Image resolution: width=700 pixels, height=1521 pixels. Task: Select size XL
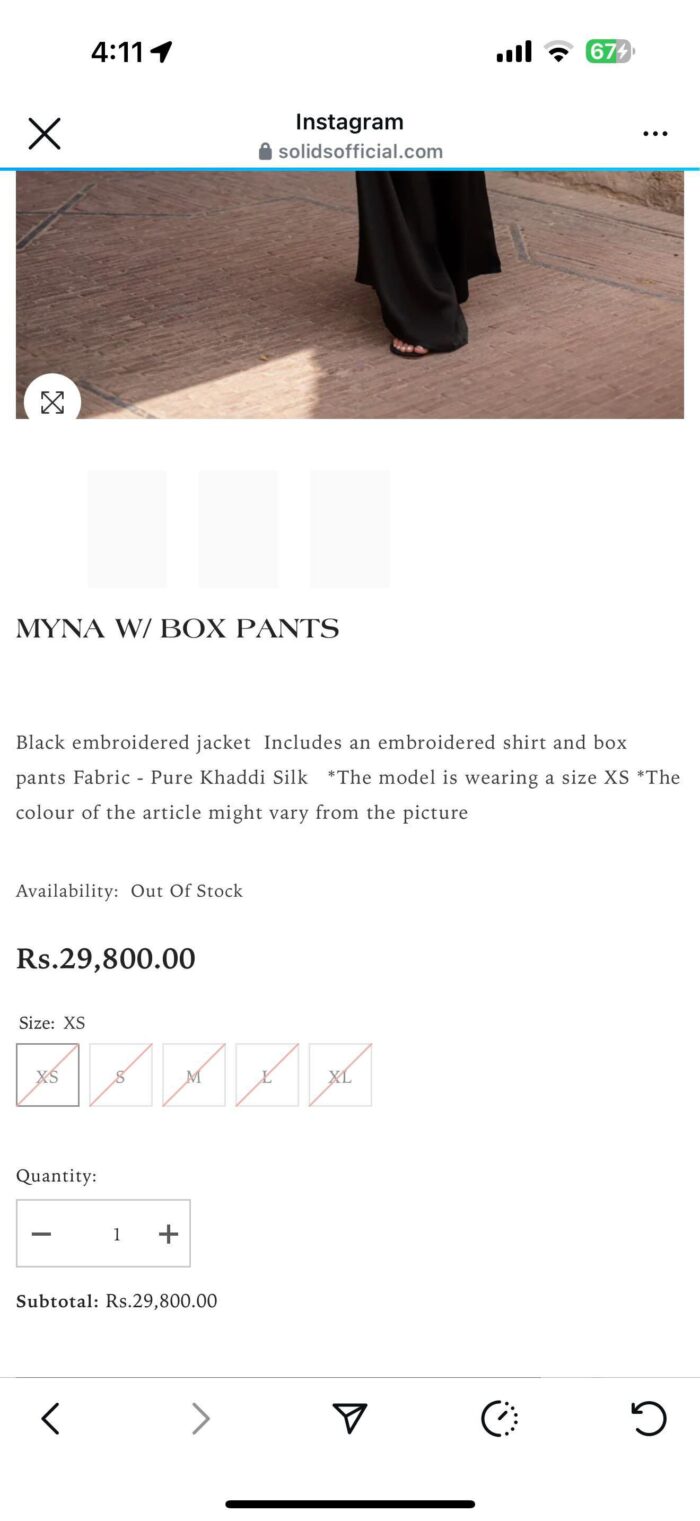point(340,1075)
